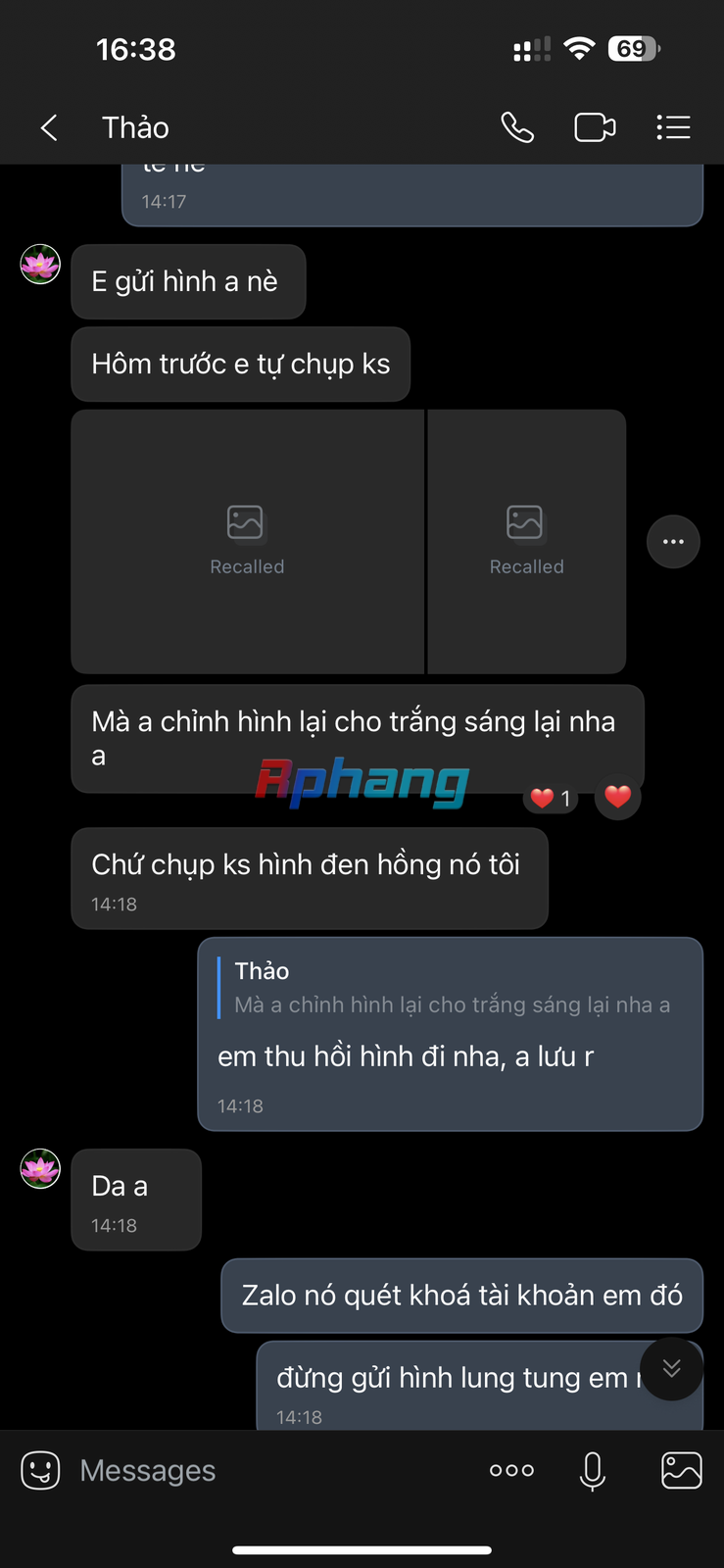Open more attachment options
The width and height of the screenshot is (724, 1568).
(511, 1470)
